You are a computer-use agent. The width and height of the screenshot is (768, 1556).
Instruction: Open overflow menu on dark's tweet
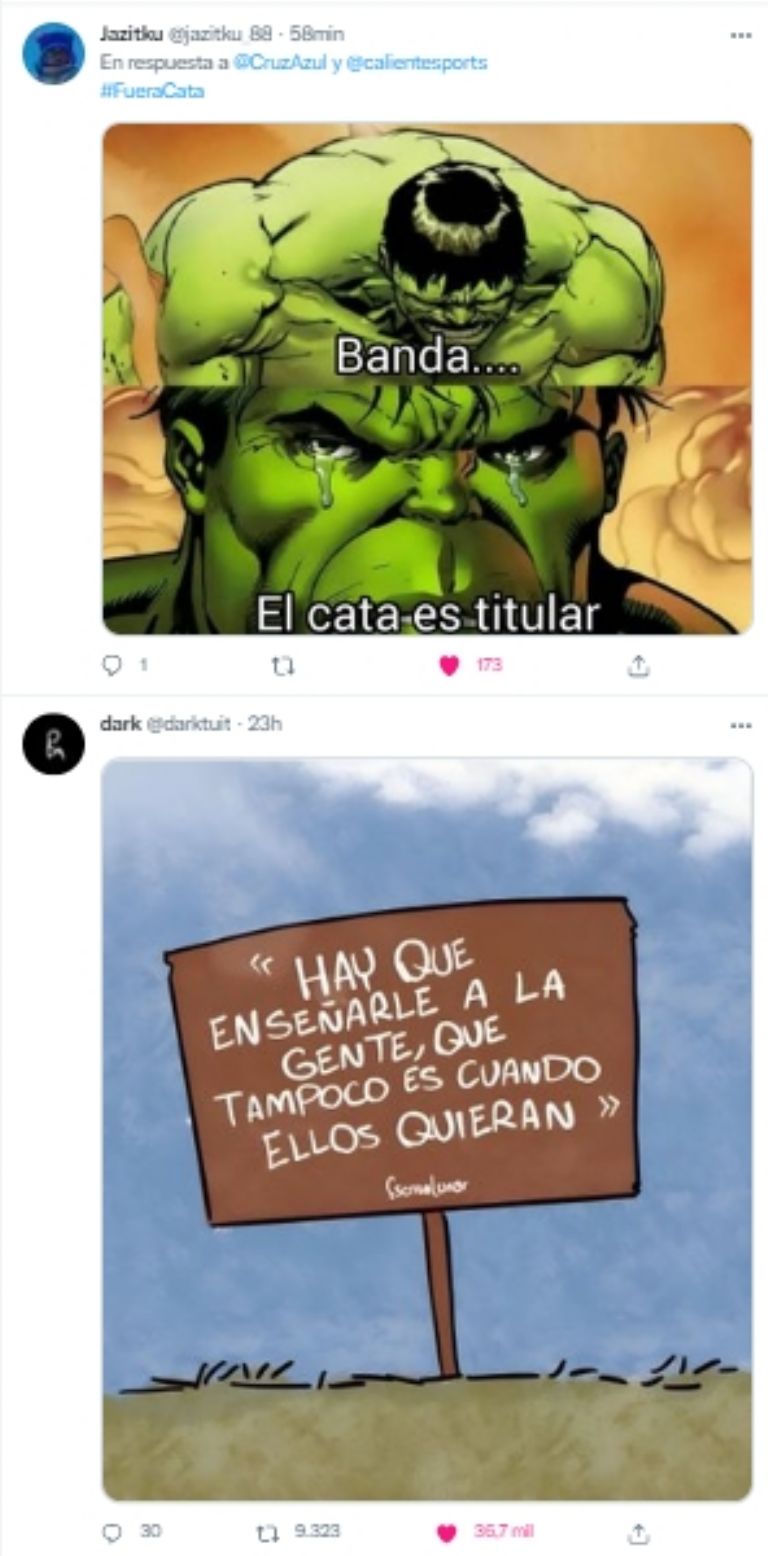pos(740,725)
